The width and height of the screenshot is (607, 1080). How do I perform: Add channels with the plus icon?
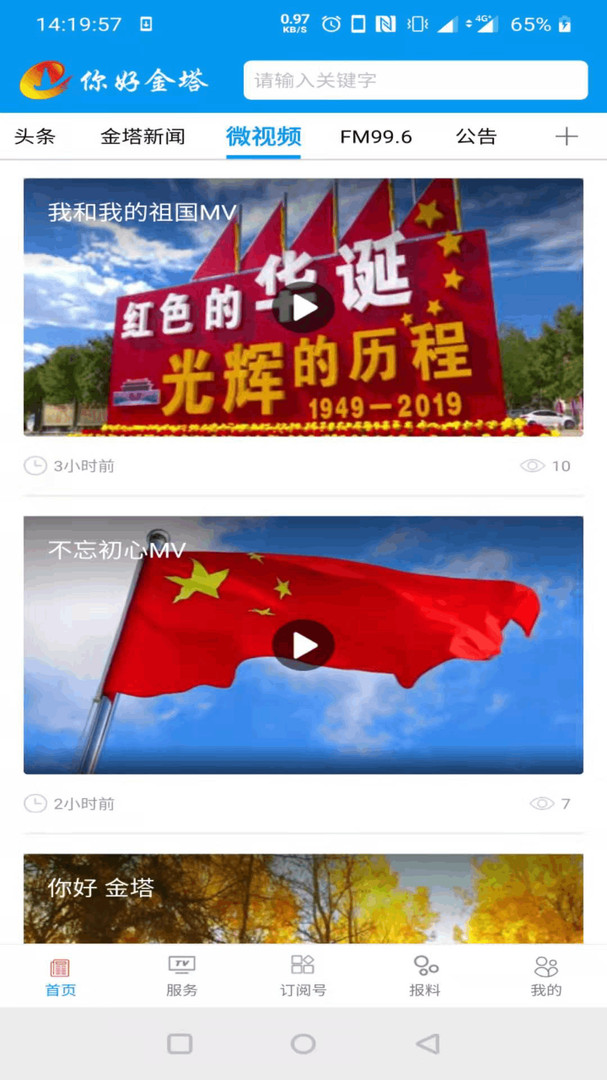pos(566,137)
